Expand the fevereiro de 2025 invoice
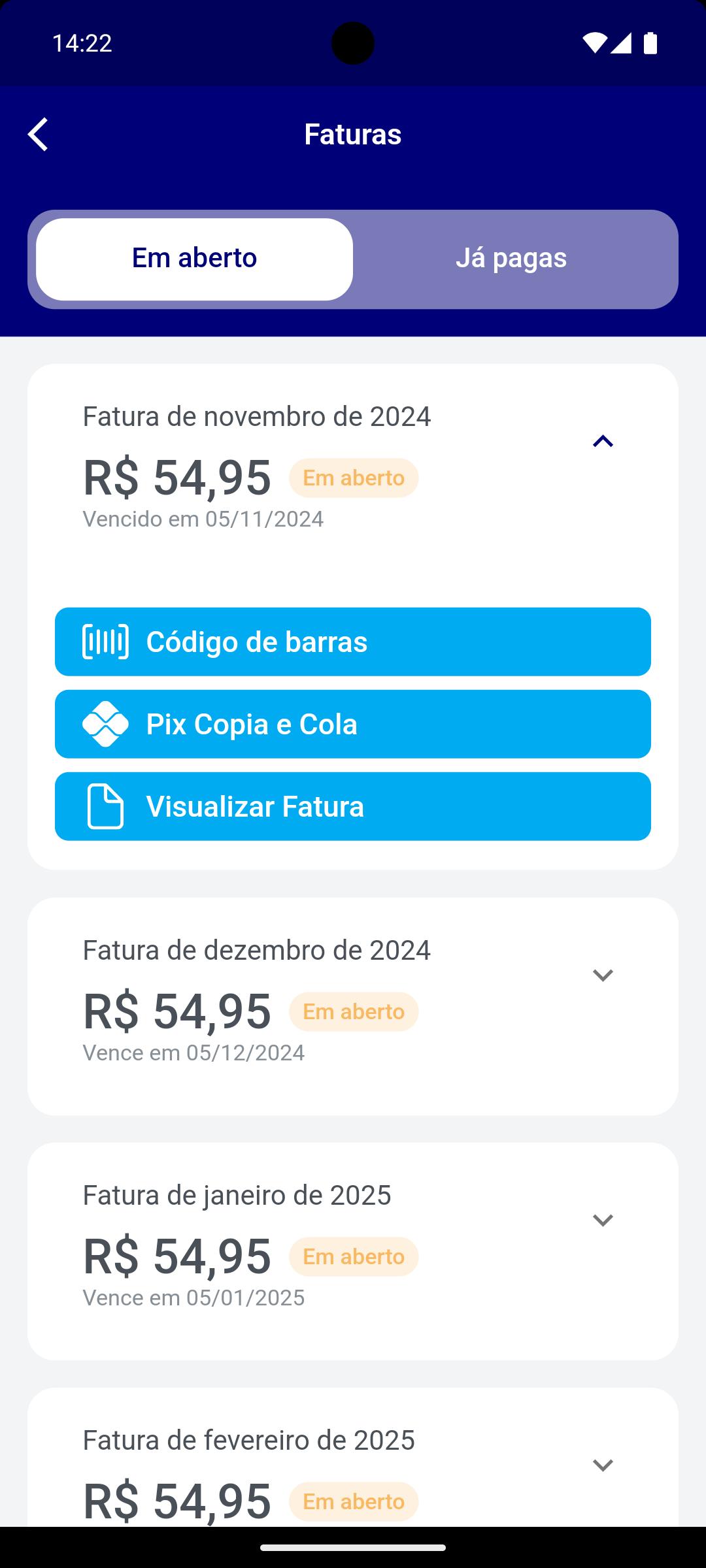Viewport: 706px width, 1568px height. [x=603, y=1465]
